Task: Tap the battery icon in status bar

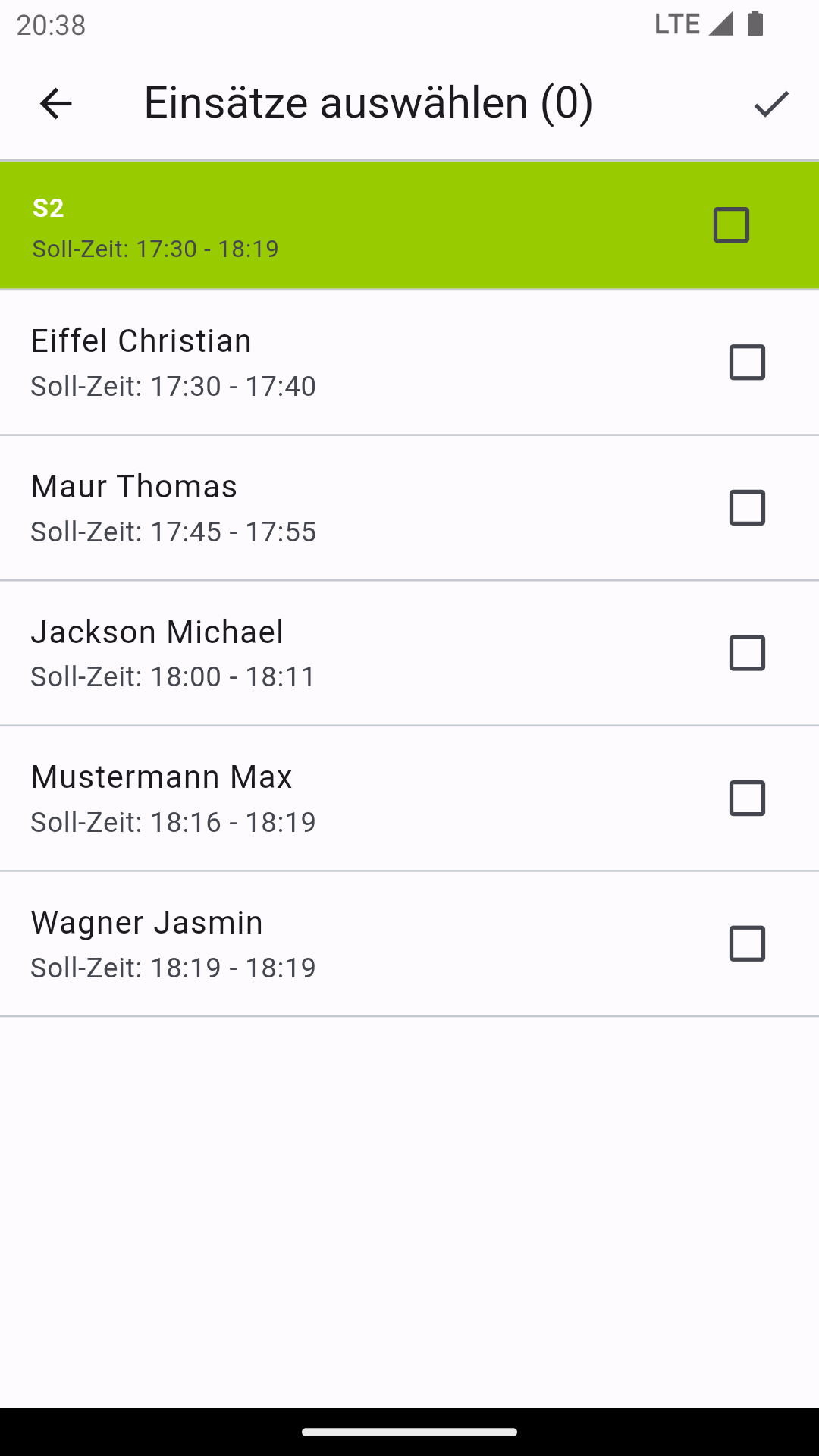Action: coord(755,24)
